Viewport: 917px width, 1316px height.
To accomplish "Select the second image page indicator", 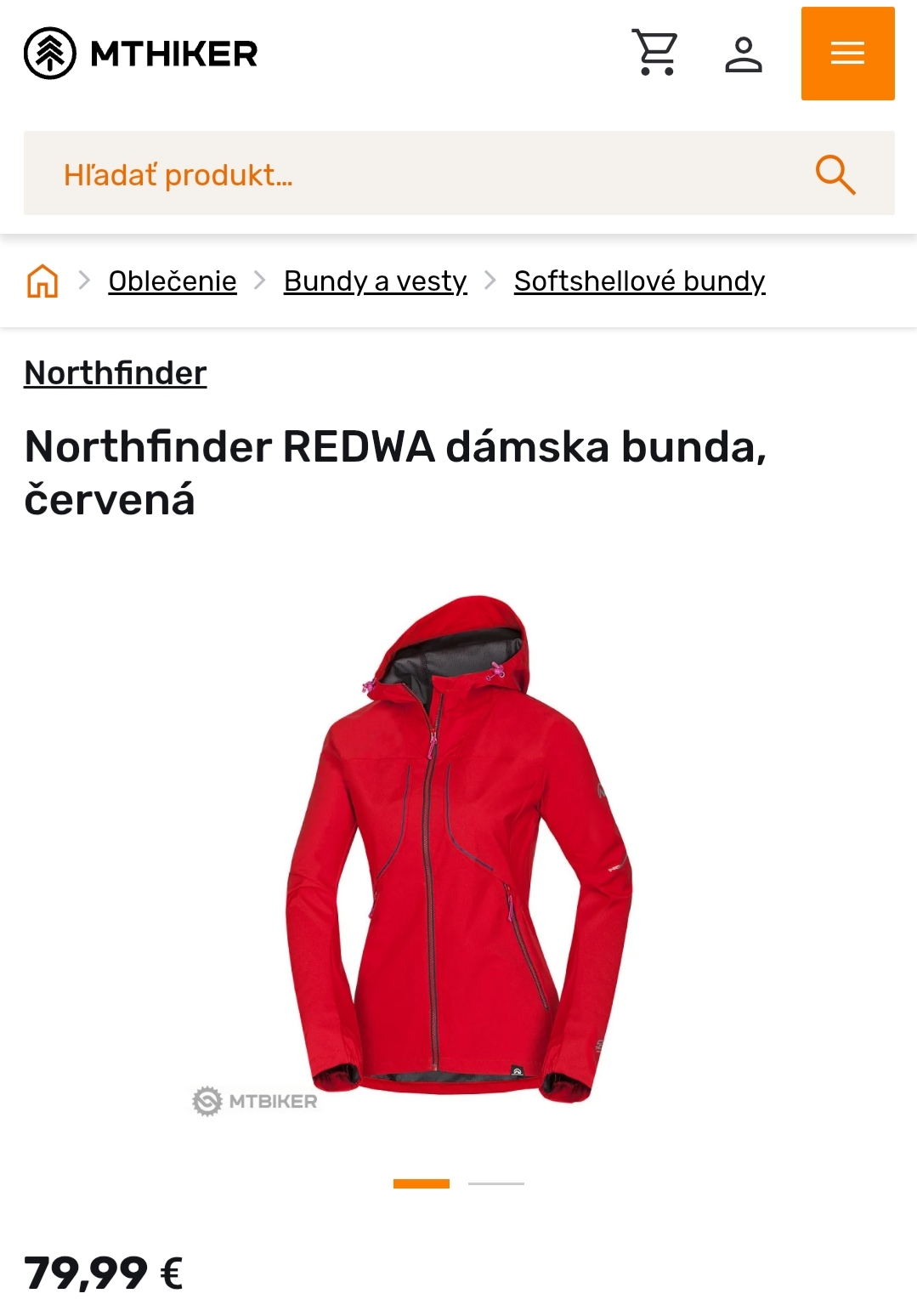I will click(496, 1183).
